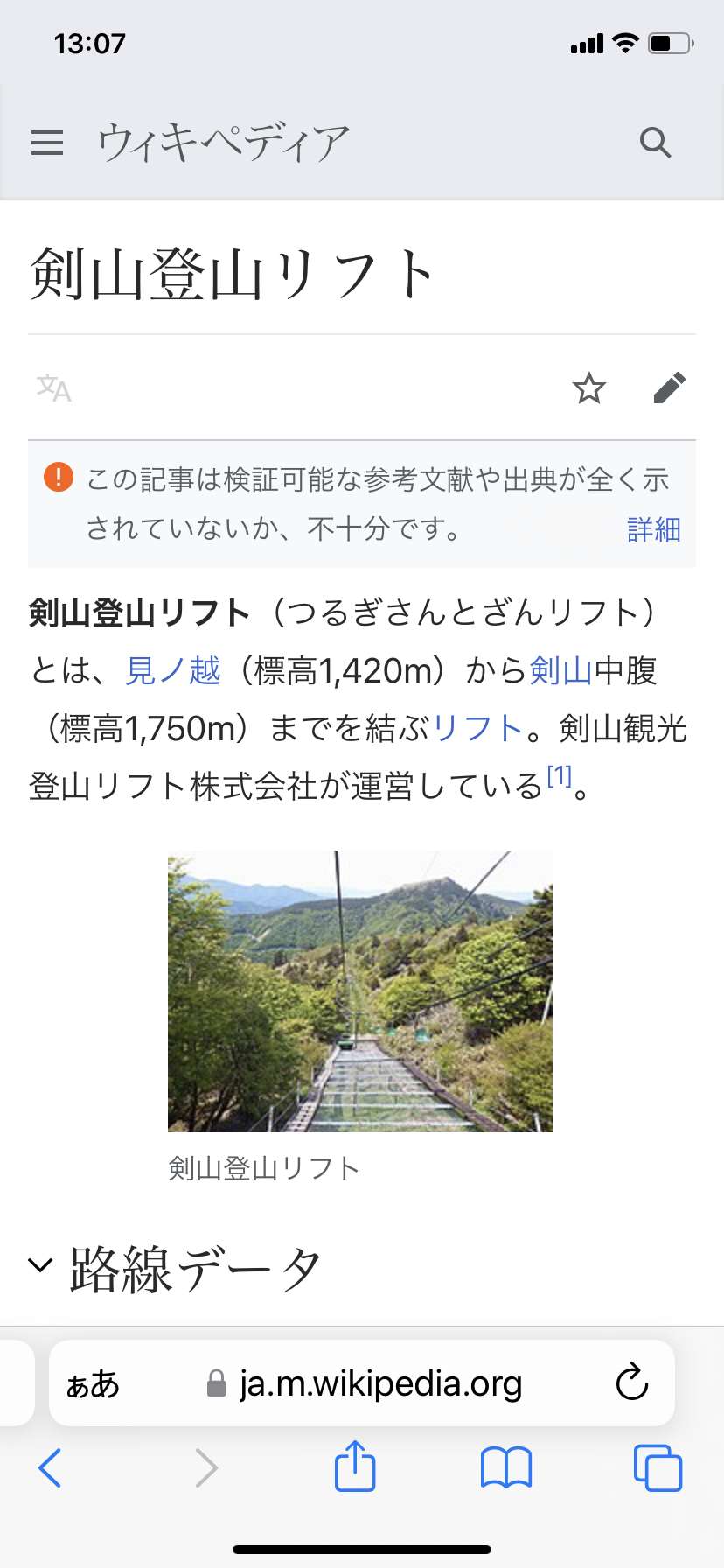Open footnote reference [1]
This screenshot has width=724, height=1568.
coord(560,775)
